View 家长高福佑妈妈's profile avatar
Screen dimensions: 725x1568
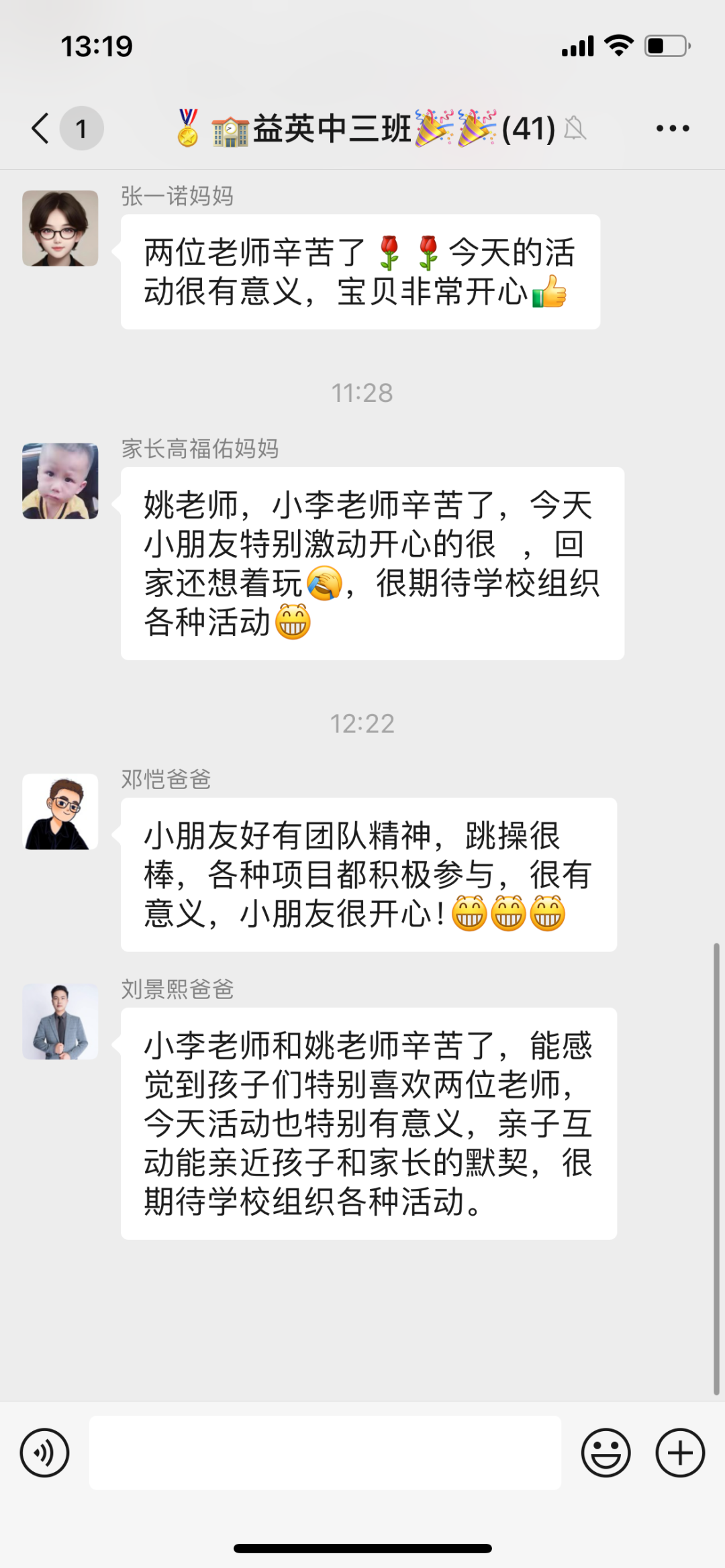pyautogui.click(x=60, y=480)
